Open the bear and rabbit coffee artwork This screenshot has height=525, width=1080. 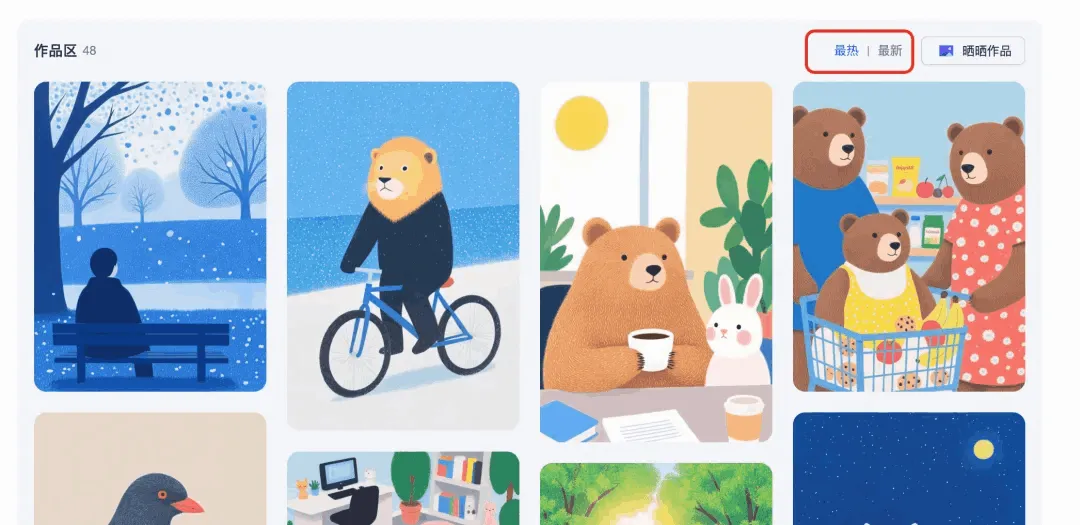(x=656, y=262)
